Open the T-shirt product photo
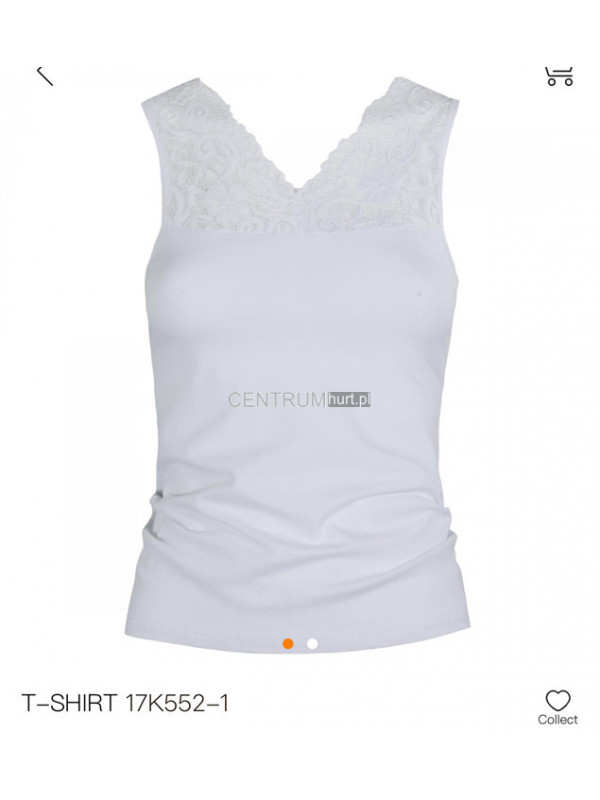The width and height of the screenshot is (600, 800). (x=300, y=360)
